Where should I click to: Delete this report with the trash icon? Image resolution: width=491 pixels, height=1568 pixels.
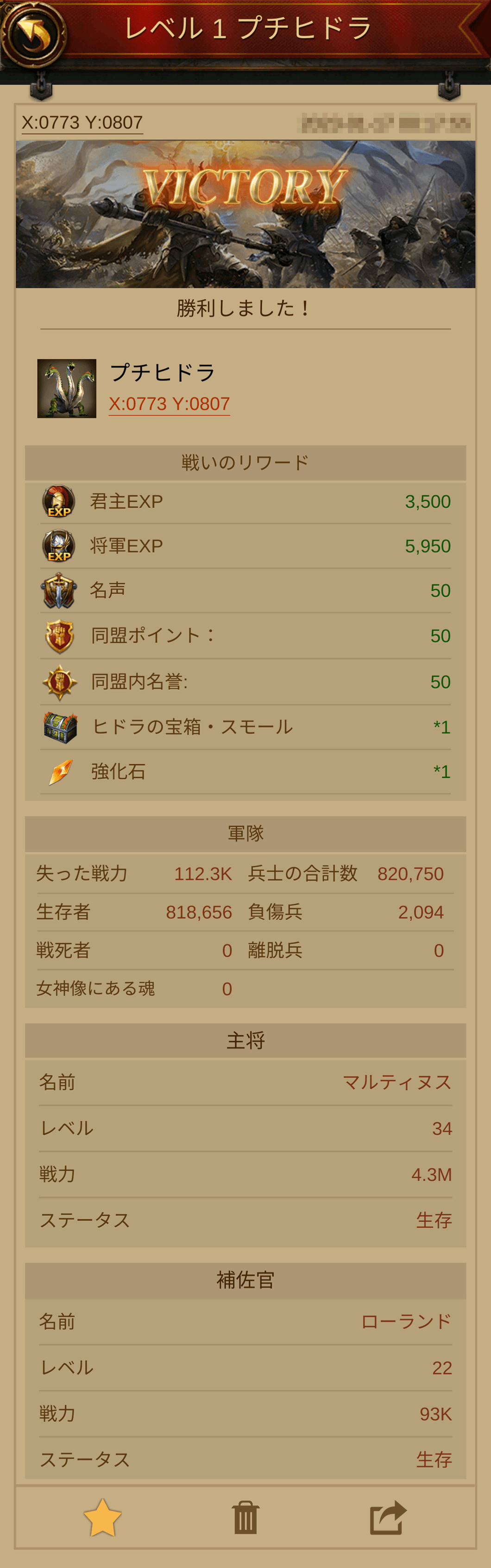(x=245, y=1517)
